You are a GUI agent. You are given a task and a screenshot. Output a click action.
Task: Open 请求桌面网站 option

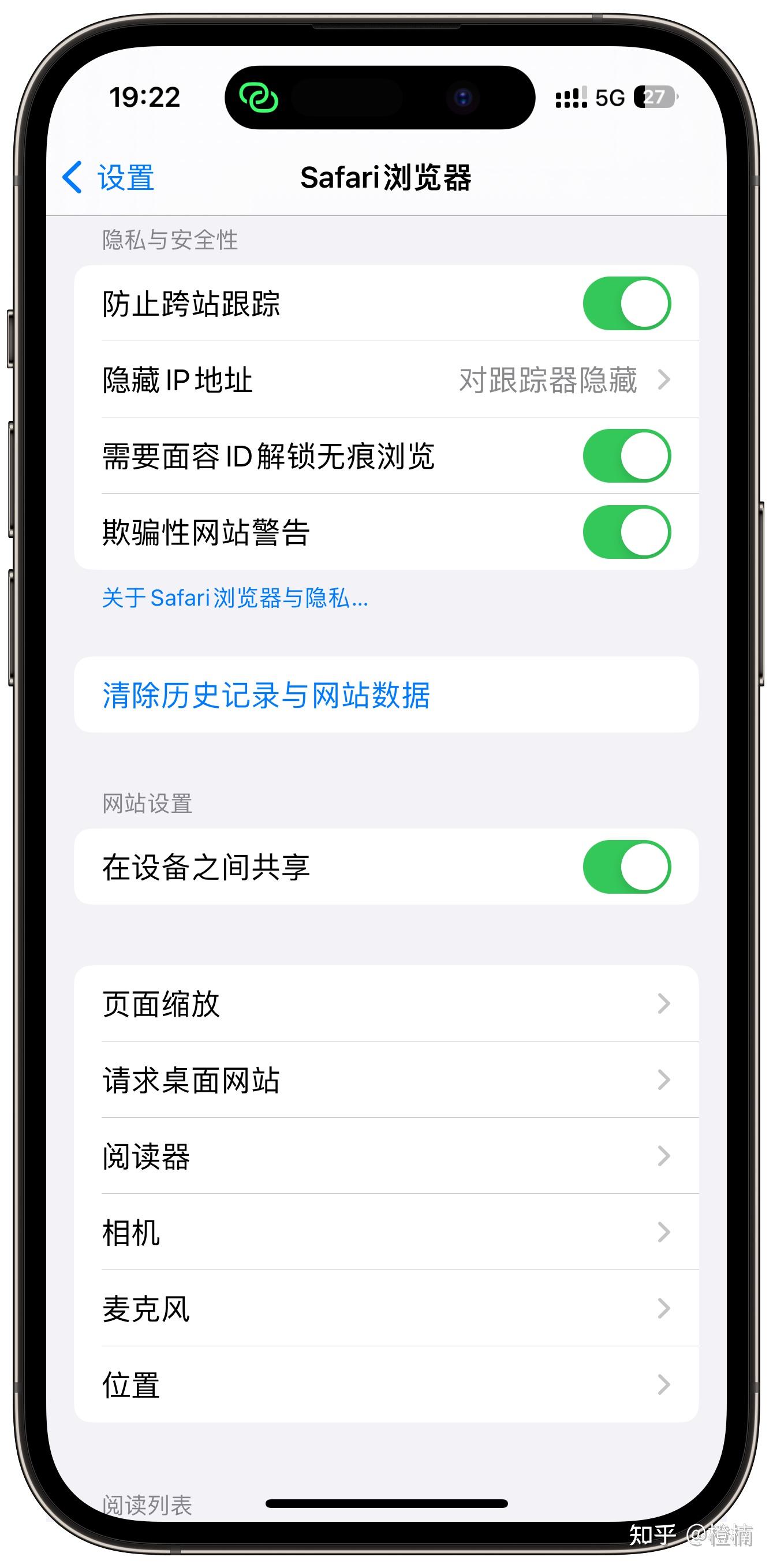386,1080
